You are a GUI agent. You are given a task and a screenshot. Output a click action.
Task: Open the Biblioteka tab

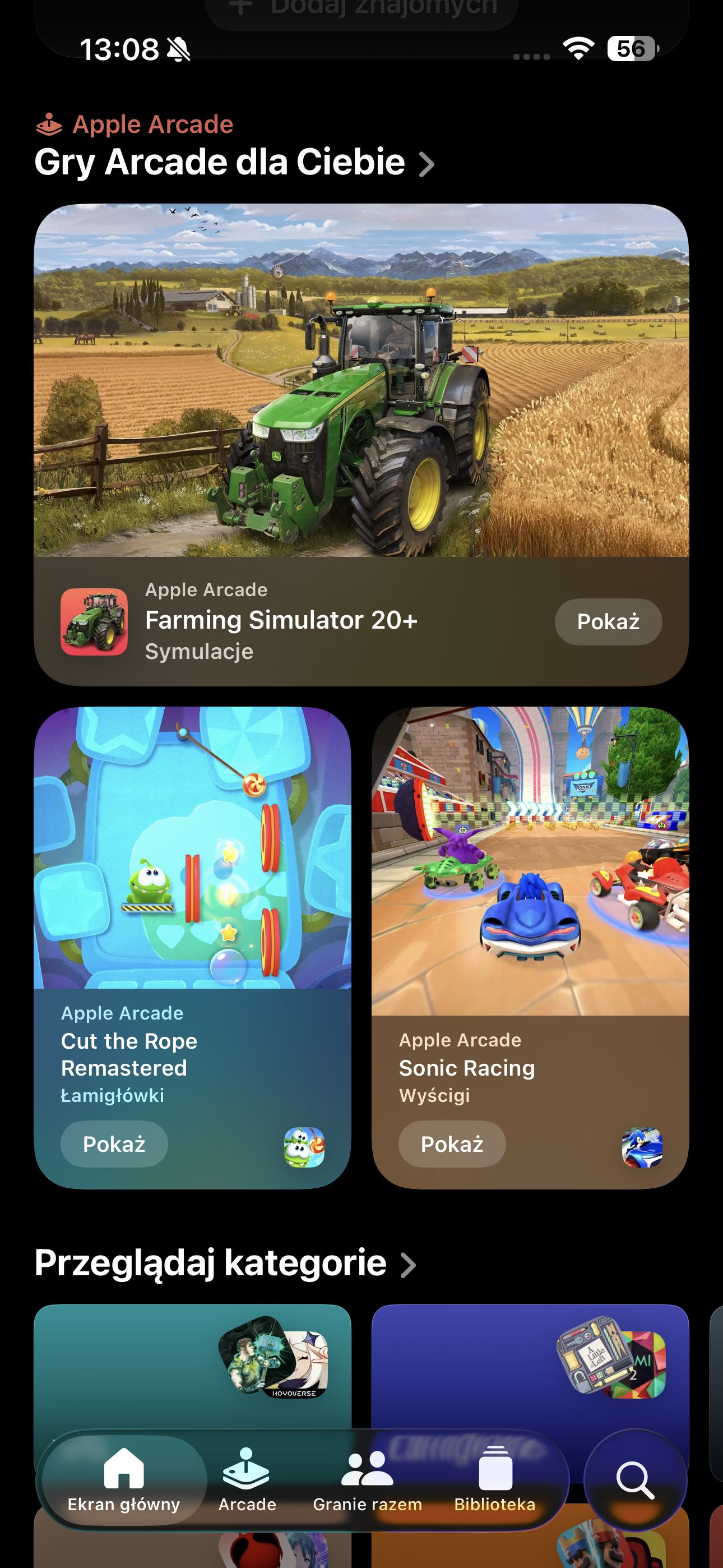click(495, 1480)
